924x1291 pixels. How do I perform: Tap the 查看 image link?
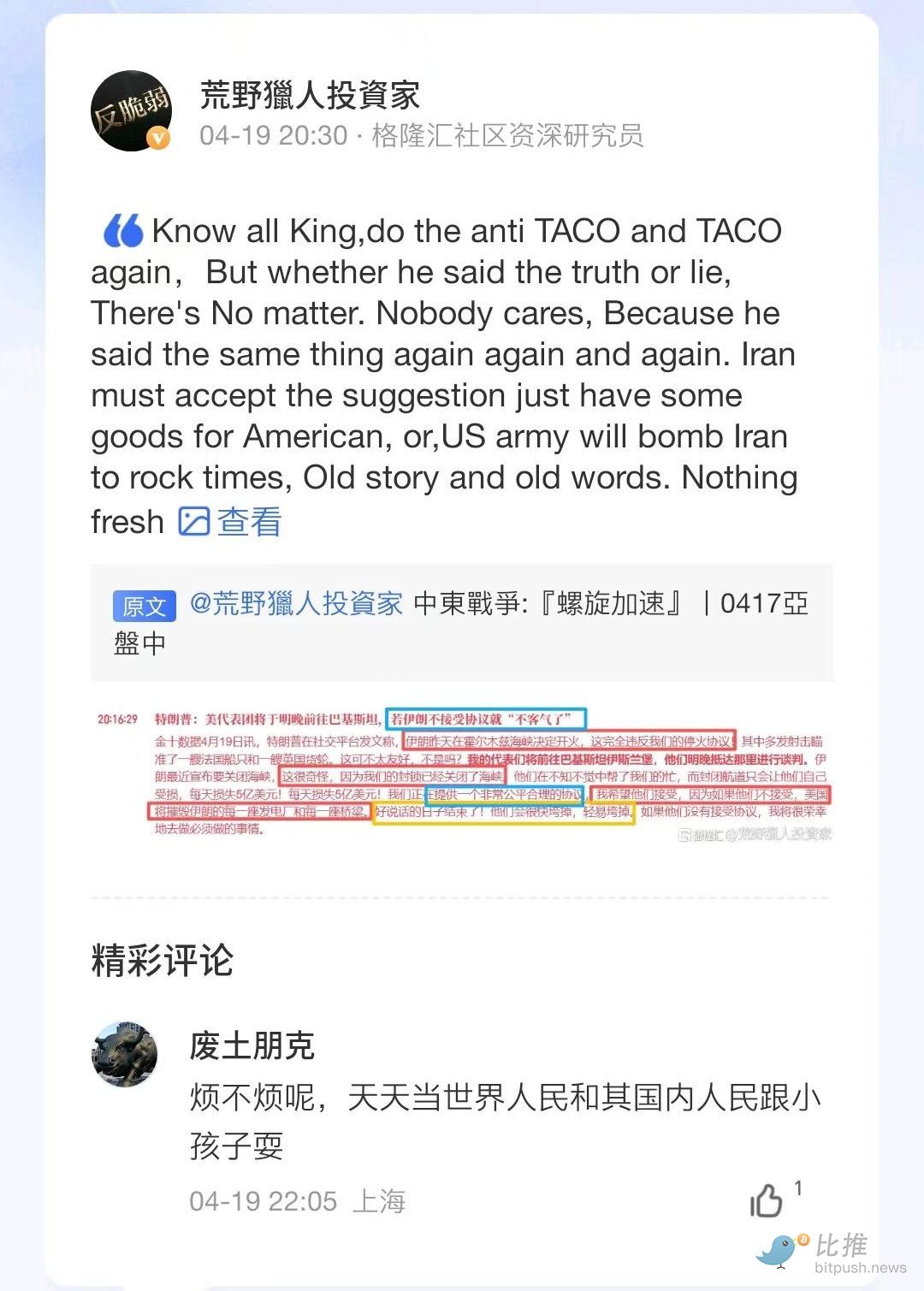pyautogui.click(x=231, y=522)
